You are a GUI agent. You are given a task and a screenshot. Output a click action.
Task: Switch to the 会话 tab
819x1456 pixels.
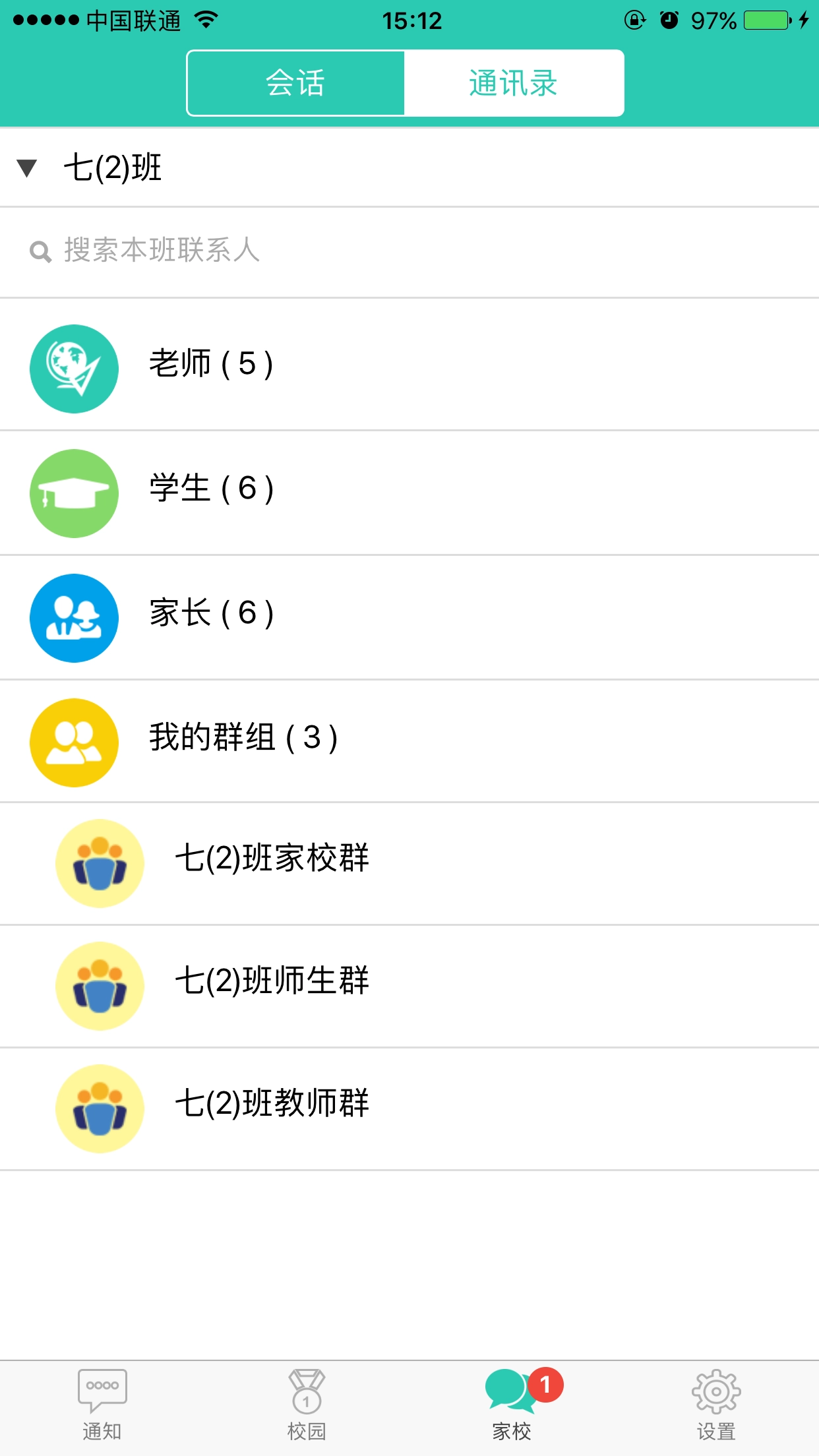click(x=295, y=82)
